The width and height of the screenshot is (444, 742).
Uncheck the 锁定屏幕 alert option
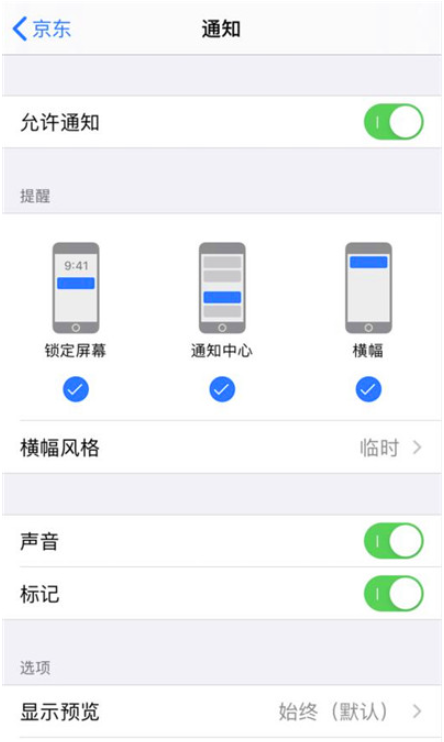point(76,389)
